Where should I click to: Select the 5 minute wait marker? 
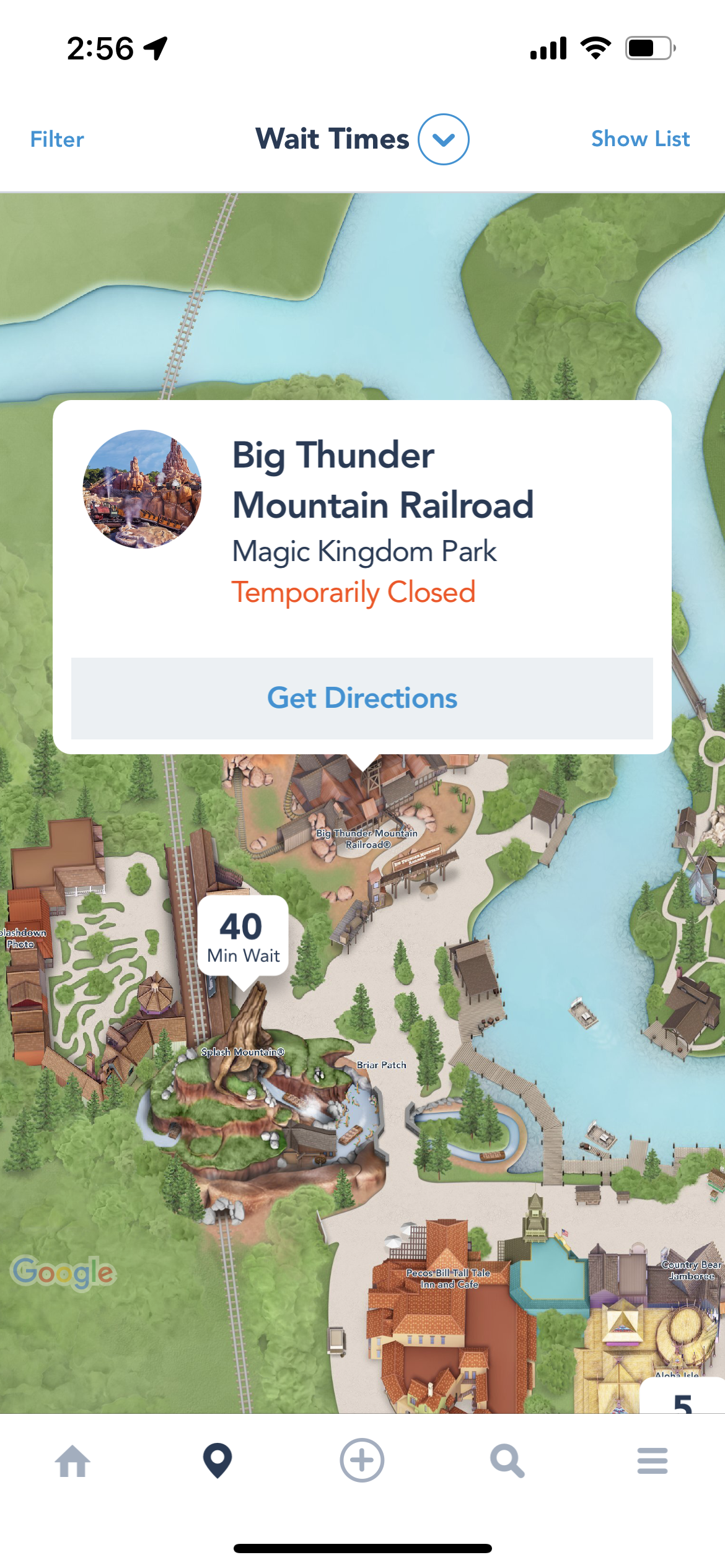click(682, 1396)
